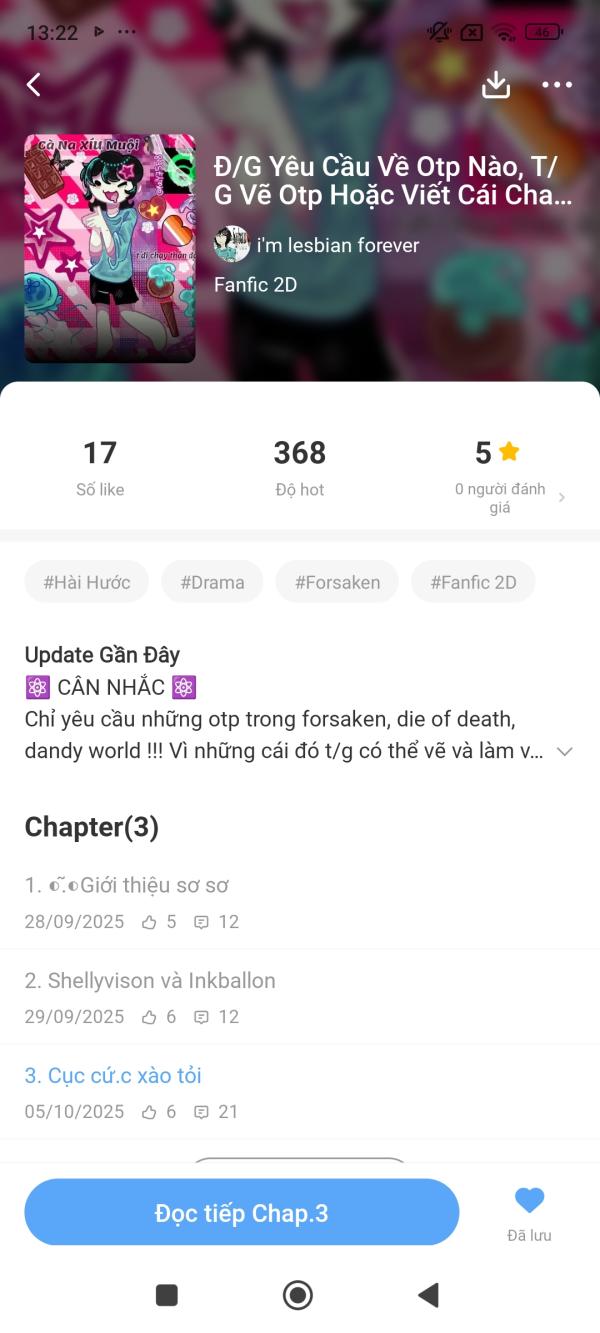
Task: Open the #Fanfic 2D tag
Action: coord(473,582)
